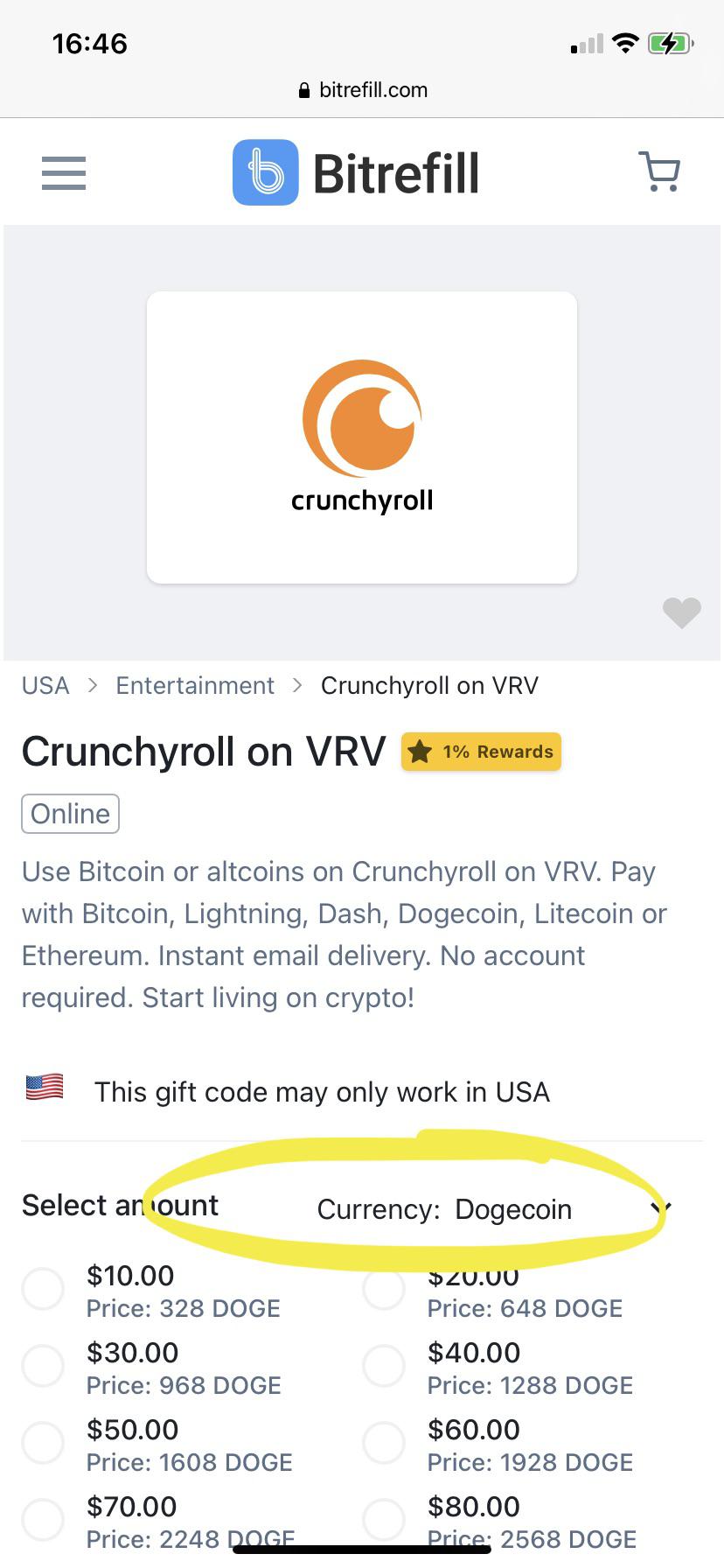Open the hamburger navigation menu

(63, 173)
